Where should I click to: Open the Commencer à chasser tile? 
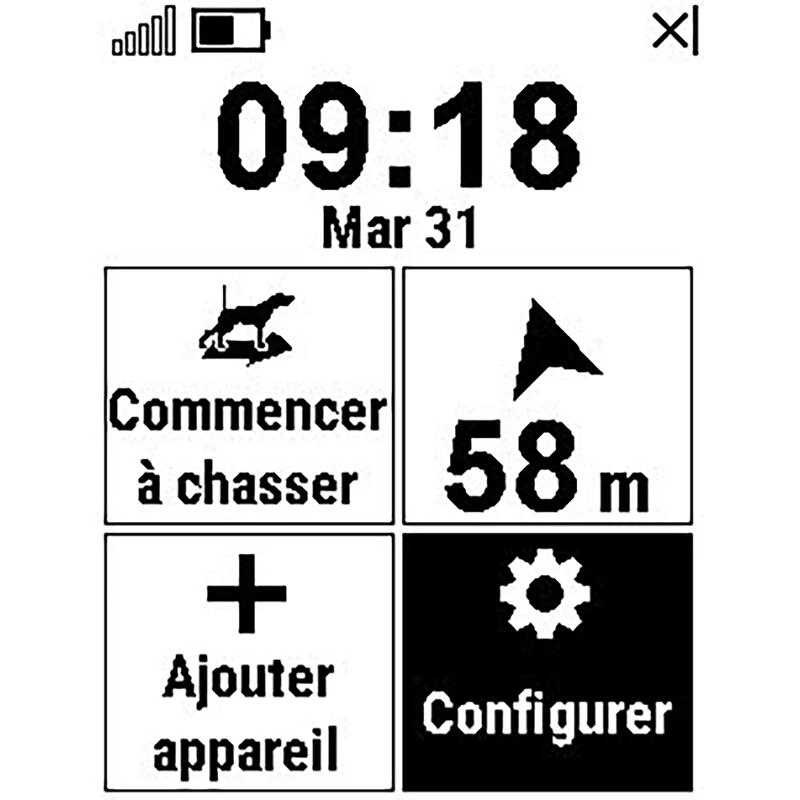[x=249, y=396]
